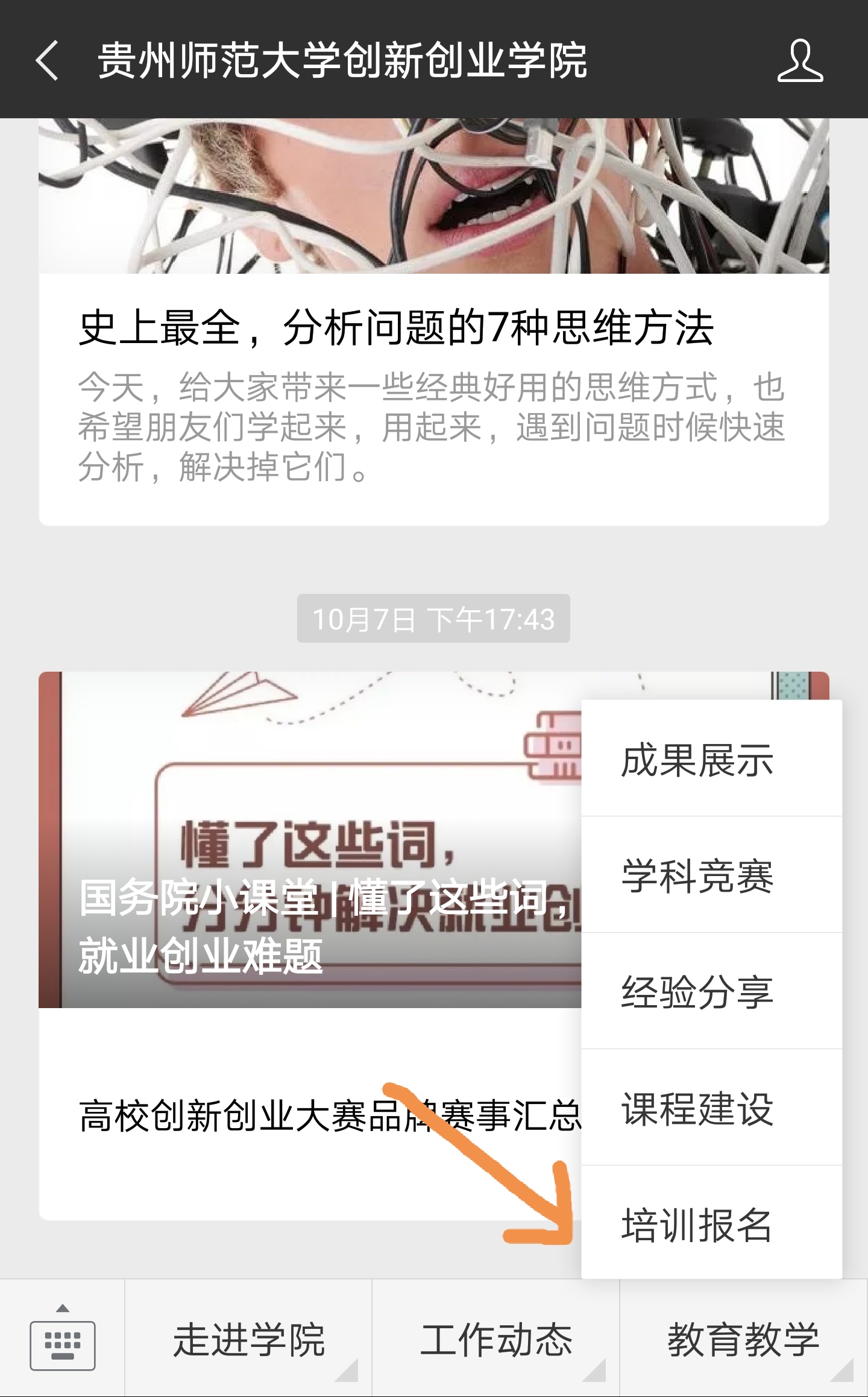Expand the 工作动态 bottom menu
Viewport: 868px width, 1397px height.
[x=495, y=1339]
